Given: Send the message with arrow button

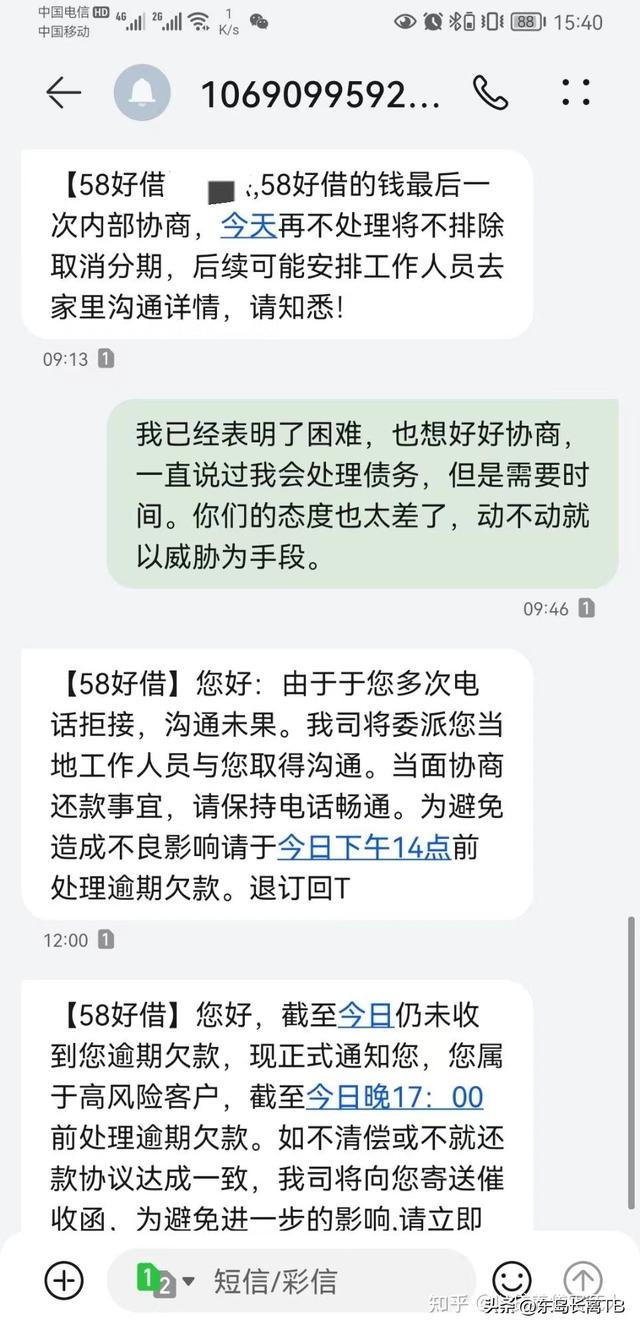Looking at the screenshot, I should [x=583, y=1279].
